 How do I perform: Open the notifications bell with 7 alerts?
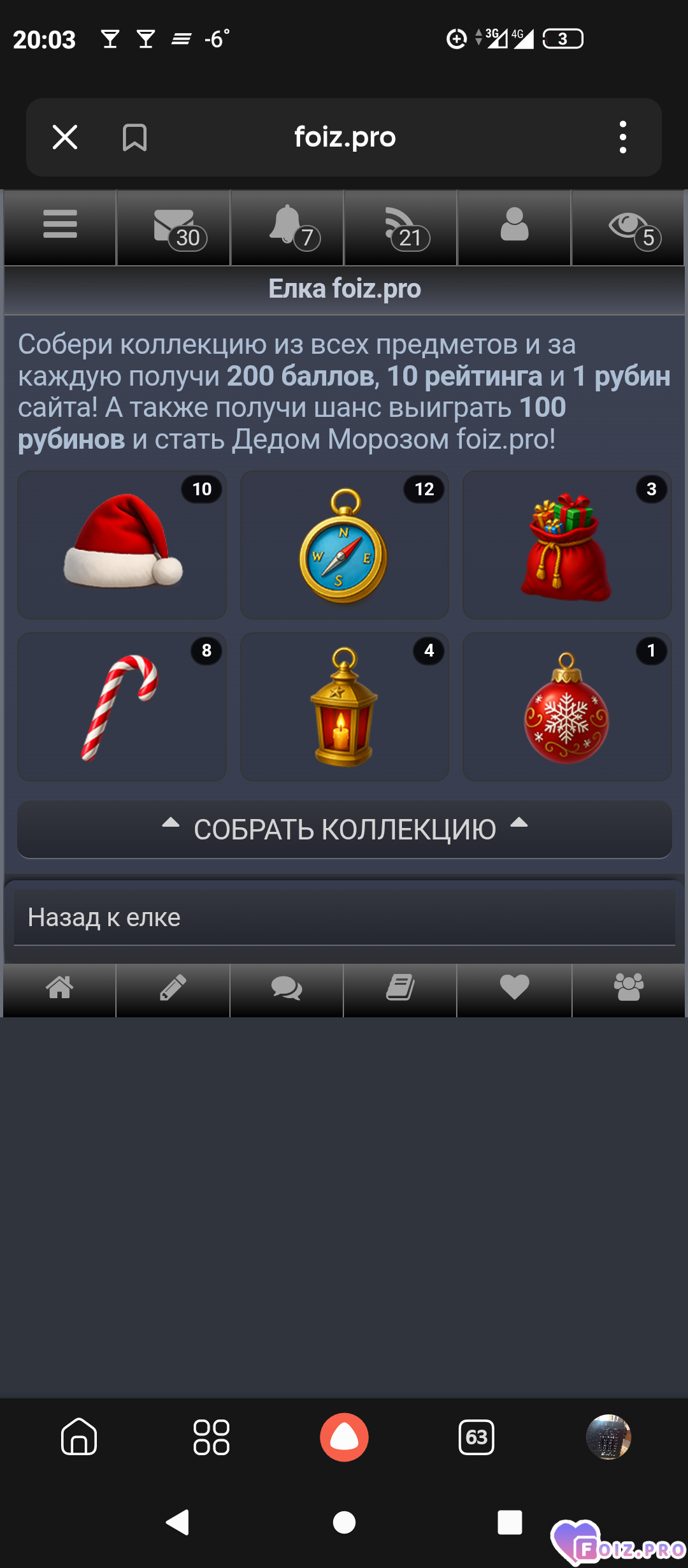coord(287,227)
